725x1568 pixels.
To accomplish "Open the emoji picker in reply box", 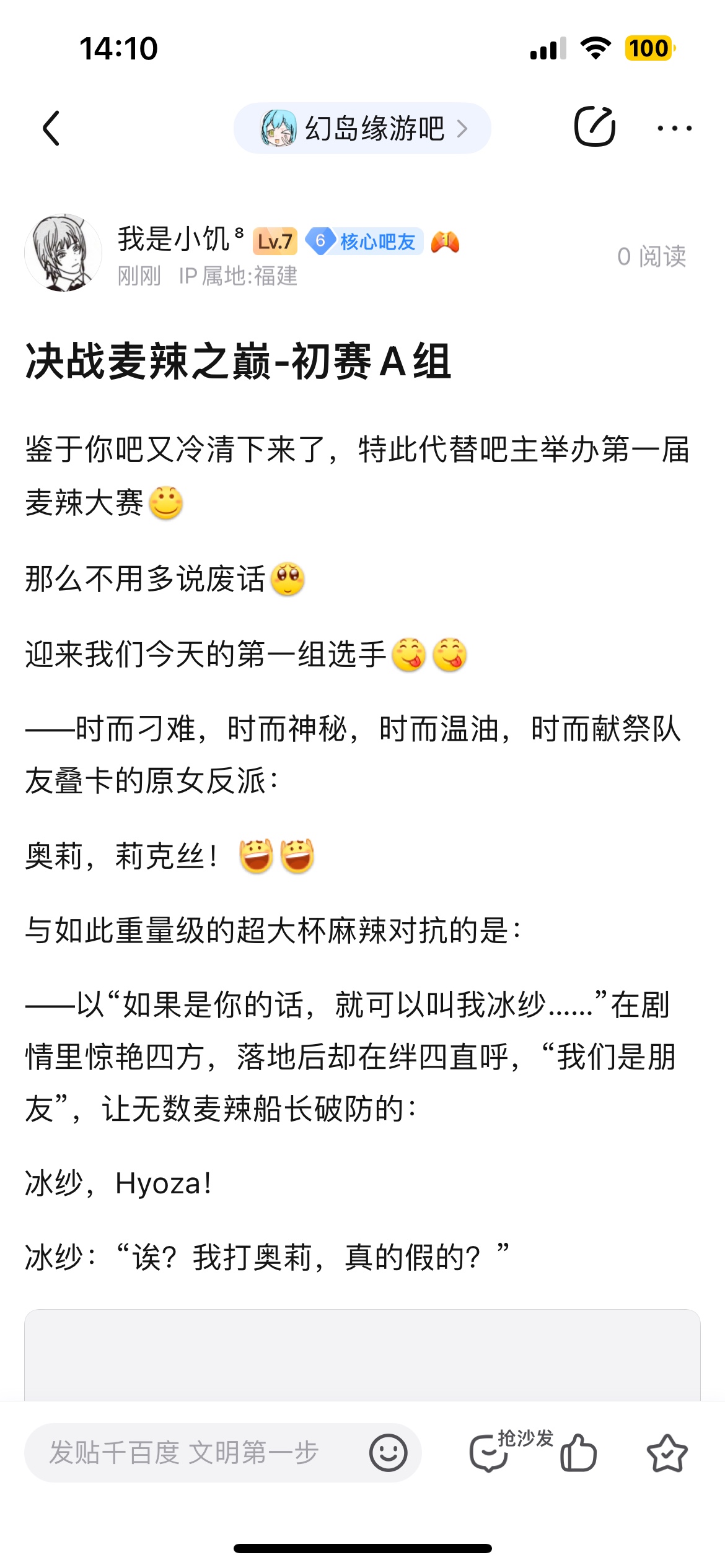I will (x=389, y=1452).
